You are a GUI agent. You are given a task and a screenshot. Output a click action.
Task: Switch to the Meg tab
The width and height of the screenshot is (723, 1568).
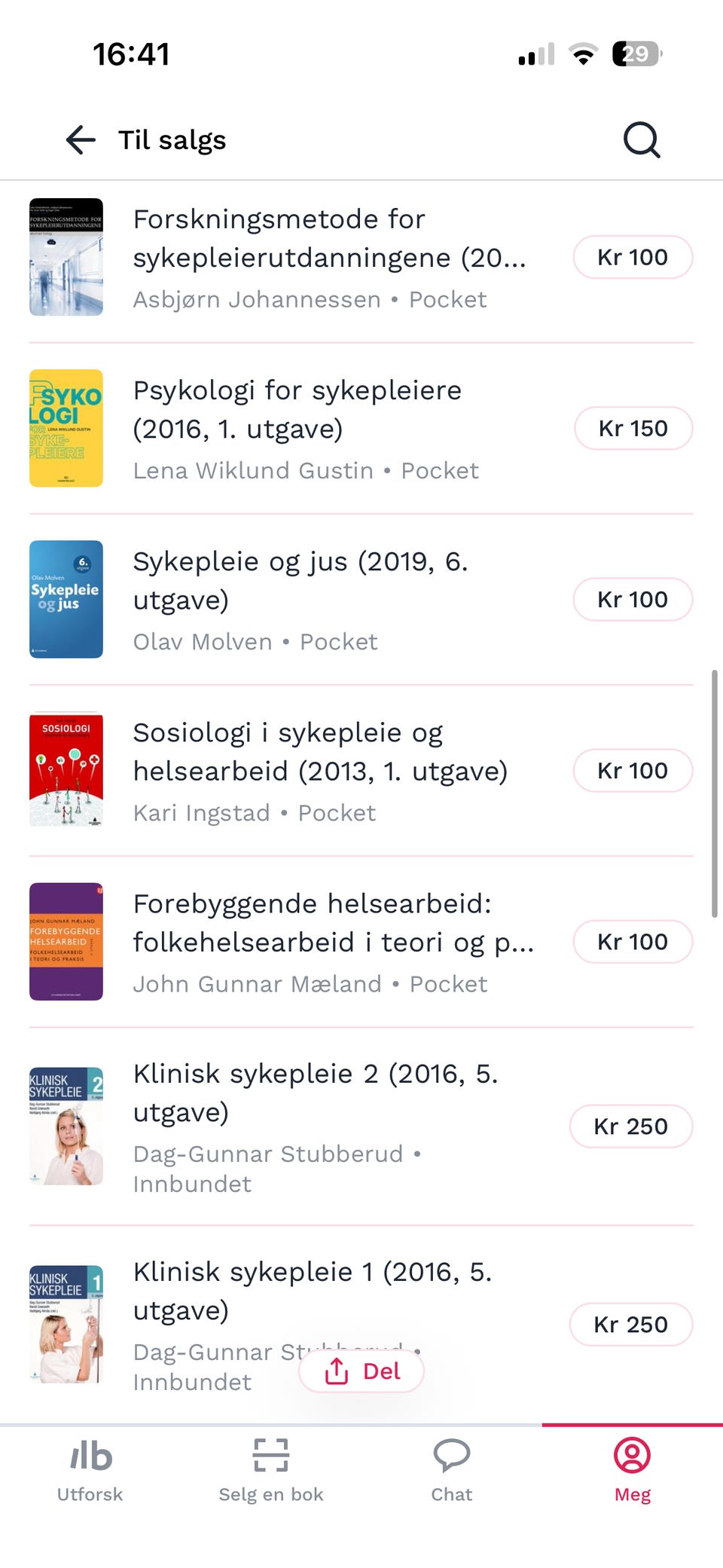coord(632,1469)
